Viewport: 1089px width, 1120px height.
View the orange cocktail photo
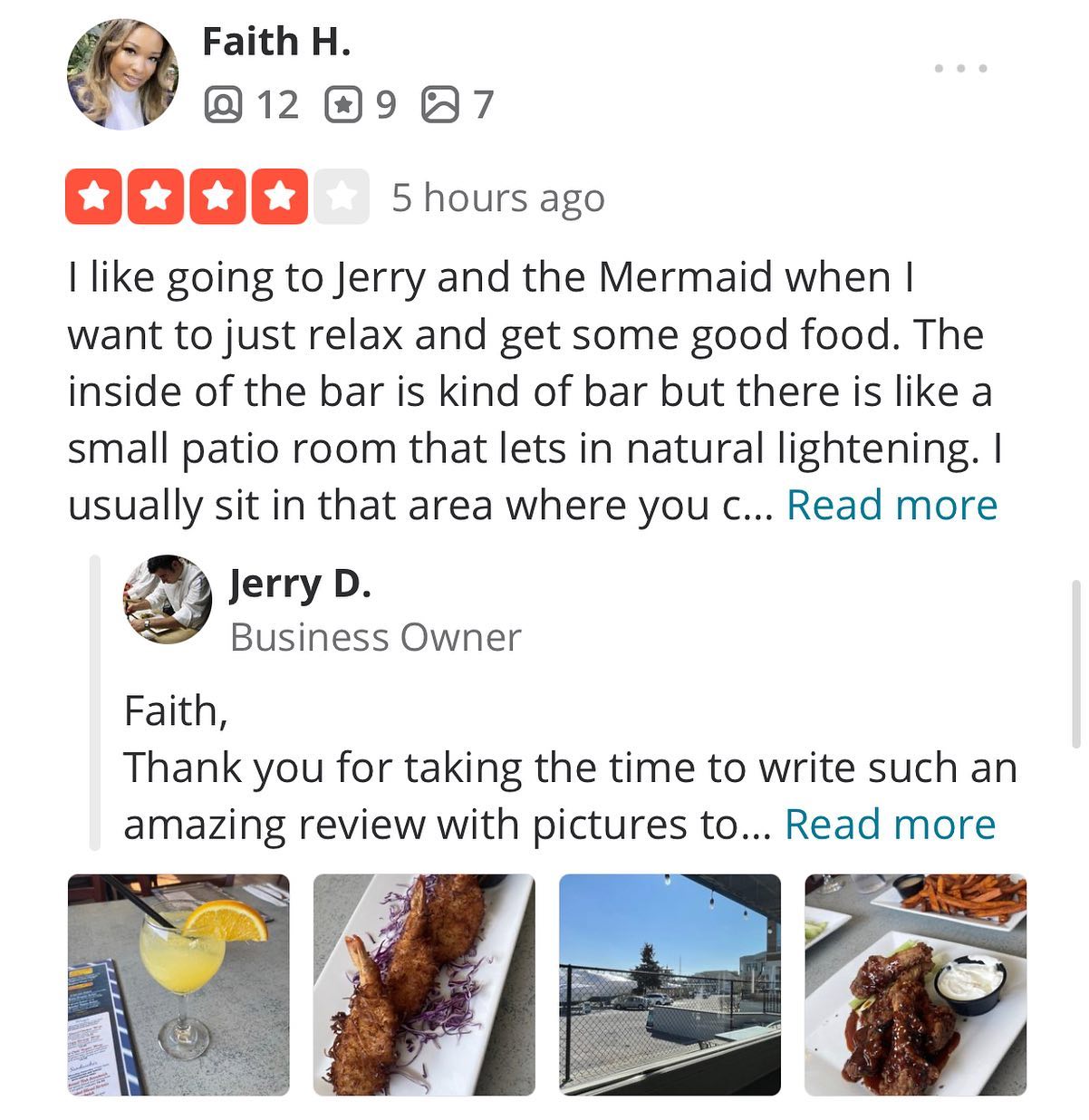click(178, 984)
